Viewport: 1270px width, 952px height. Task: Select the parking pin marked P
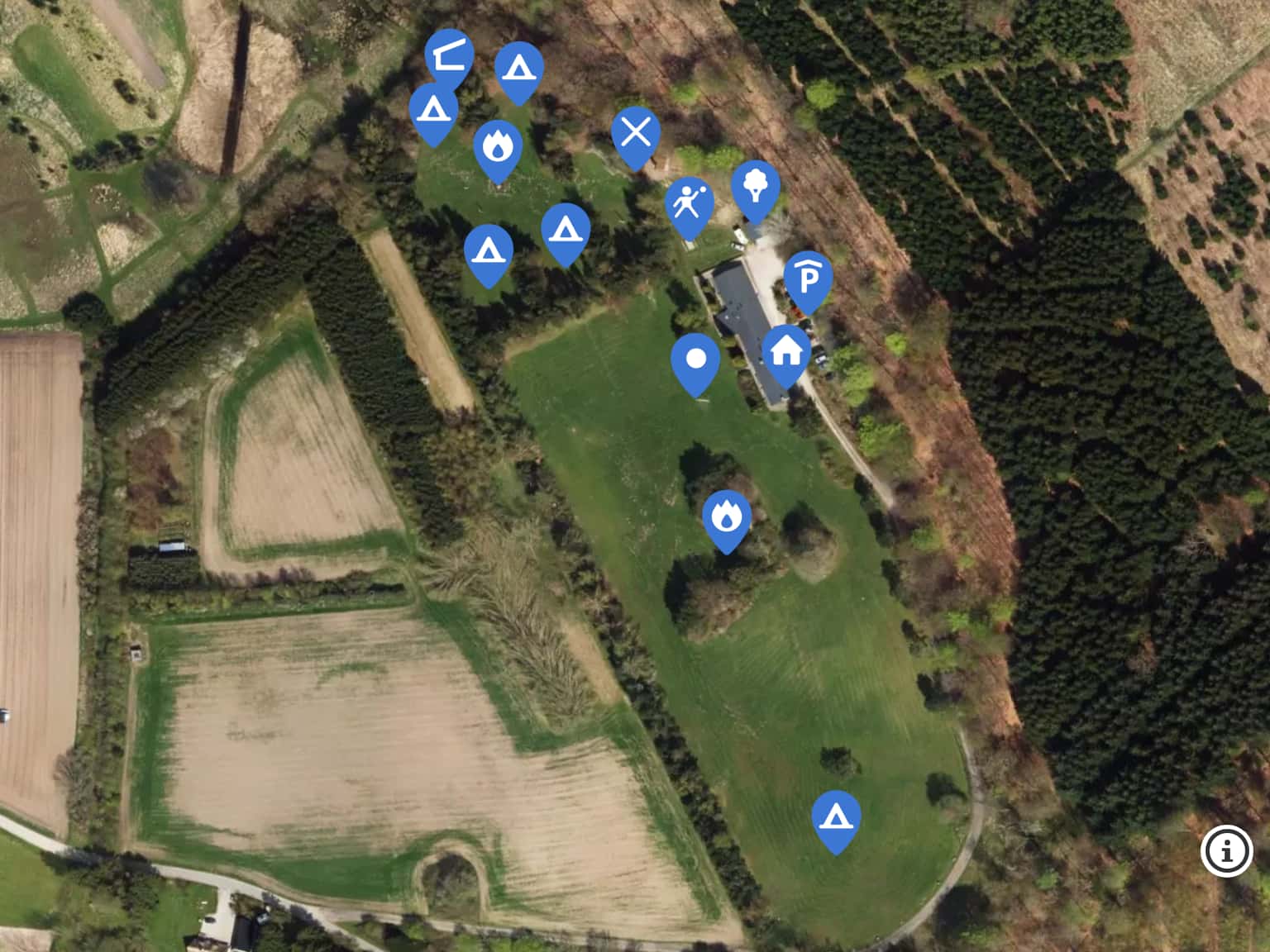tap(808, 278)
